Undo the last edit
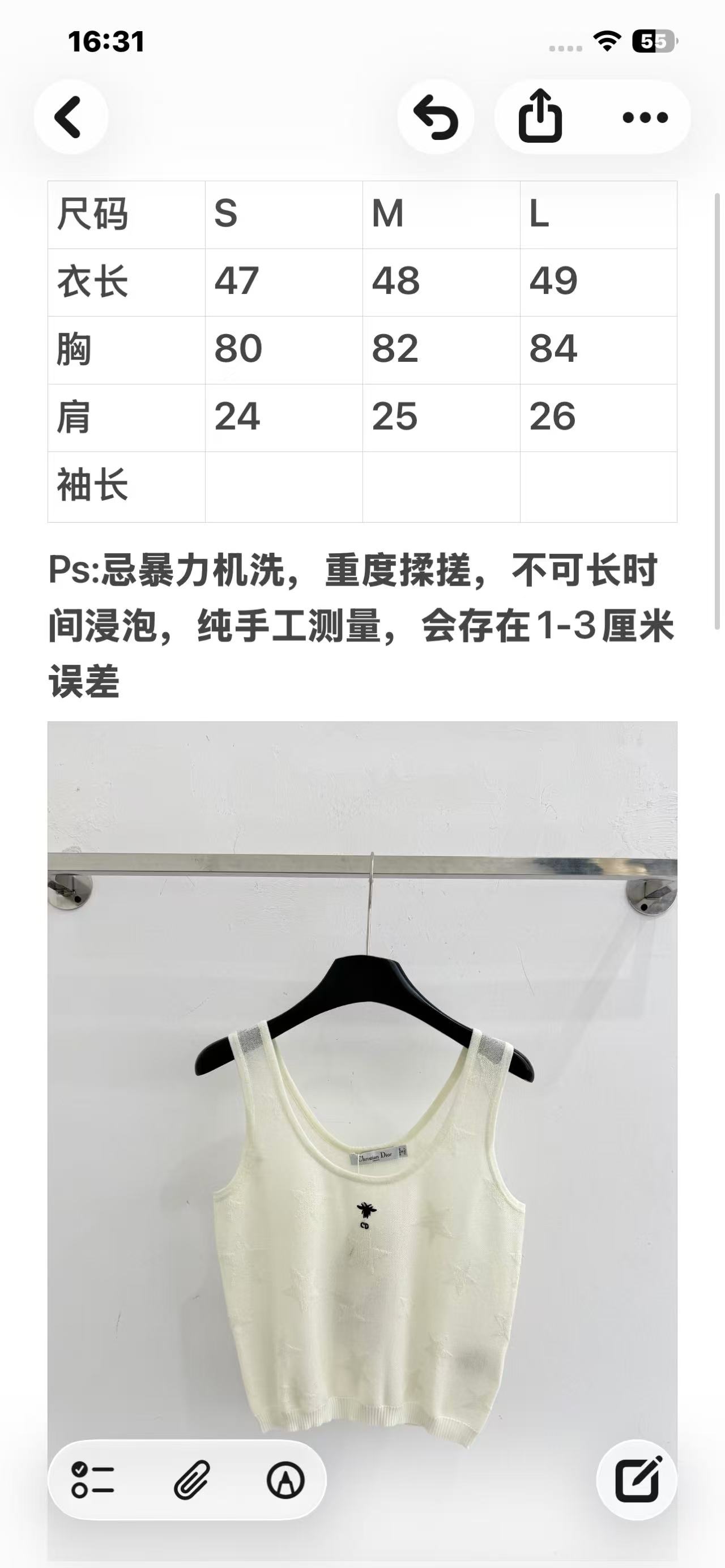The image size is (725, 1568). [436, 116]
